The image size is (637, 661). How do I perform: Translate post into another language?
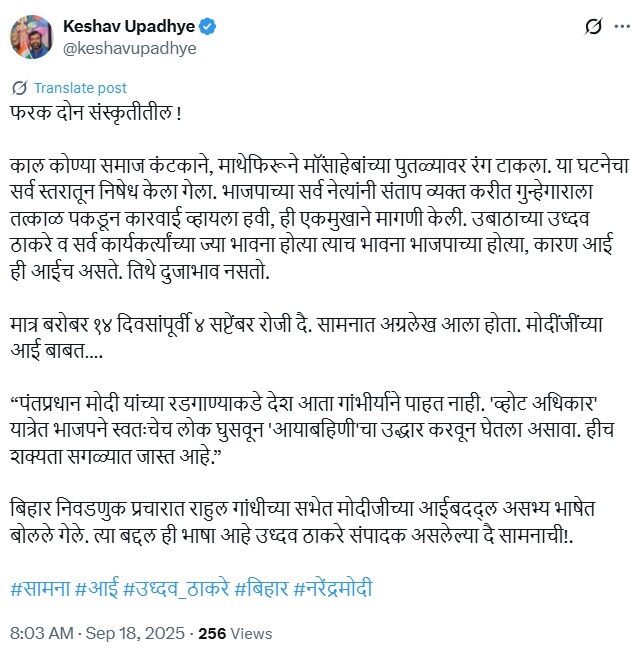point(80,88)
